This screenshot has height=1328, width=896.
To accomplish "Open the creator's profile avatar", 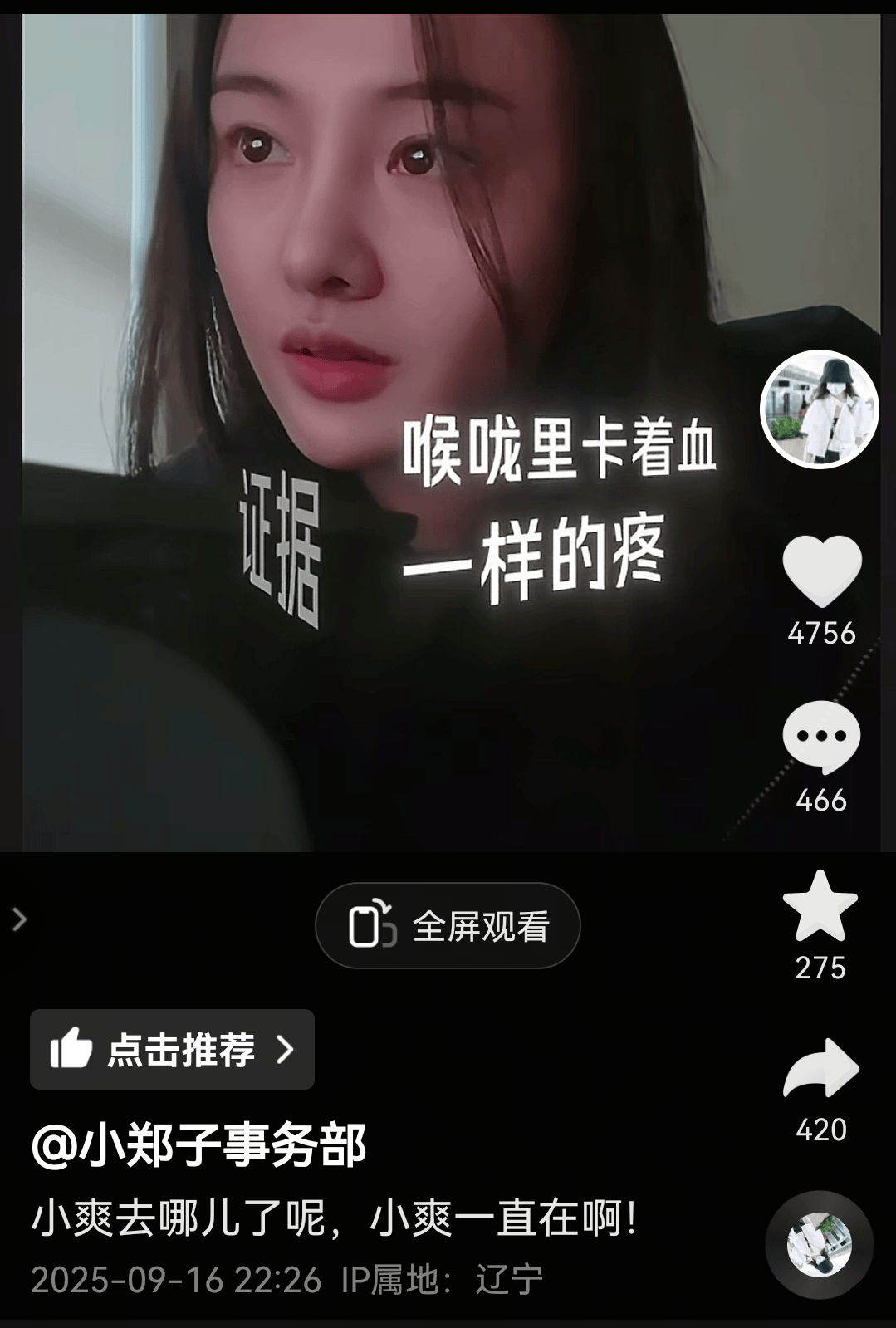I will click(x=820, y=409).
